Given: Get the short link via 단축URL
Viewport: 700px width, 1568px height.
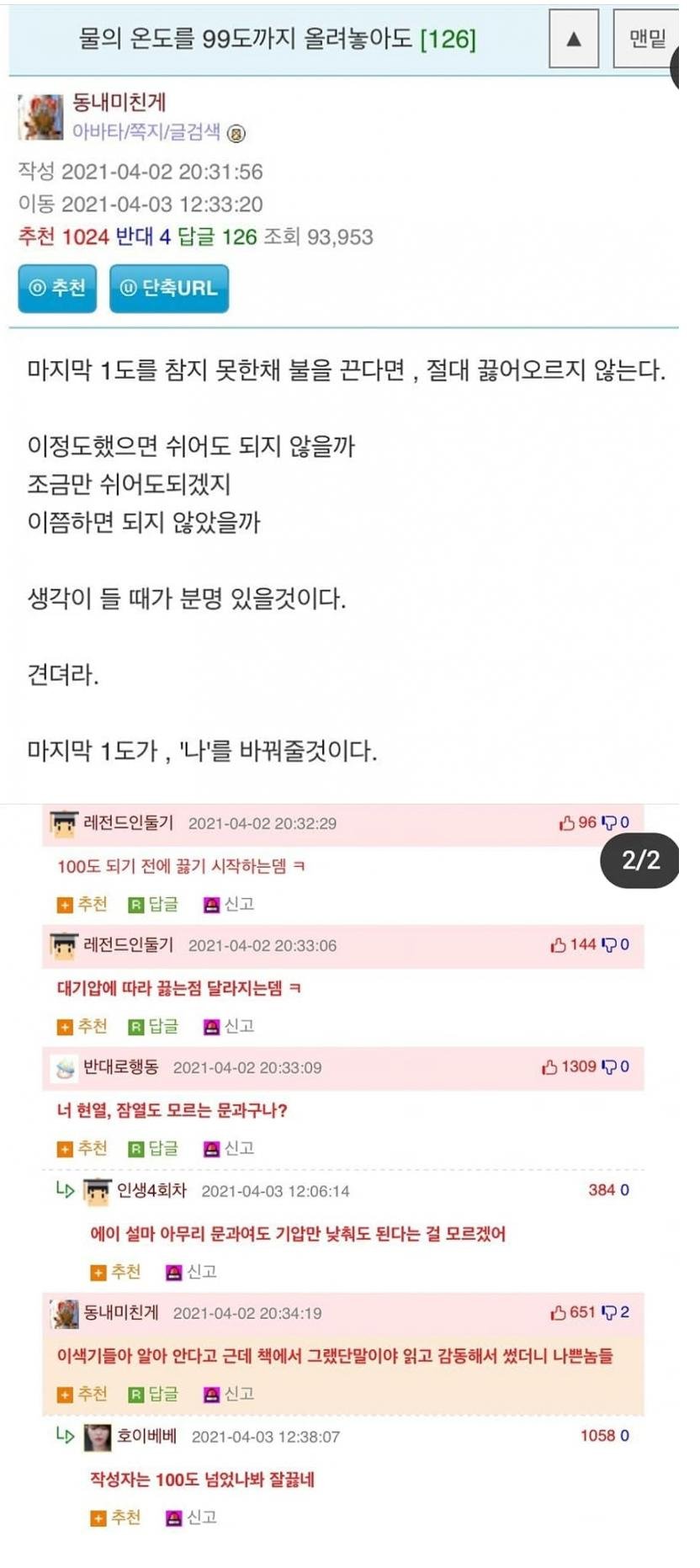Looking at the screenshot, I should point(168,288).
